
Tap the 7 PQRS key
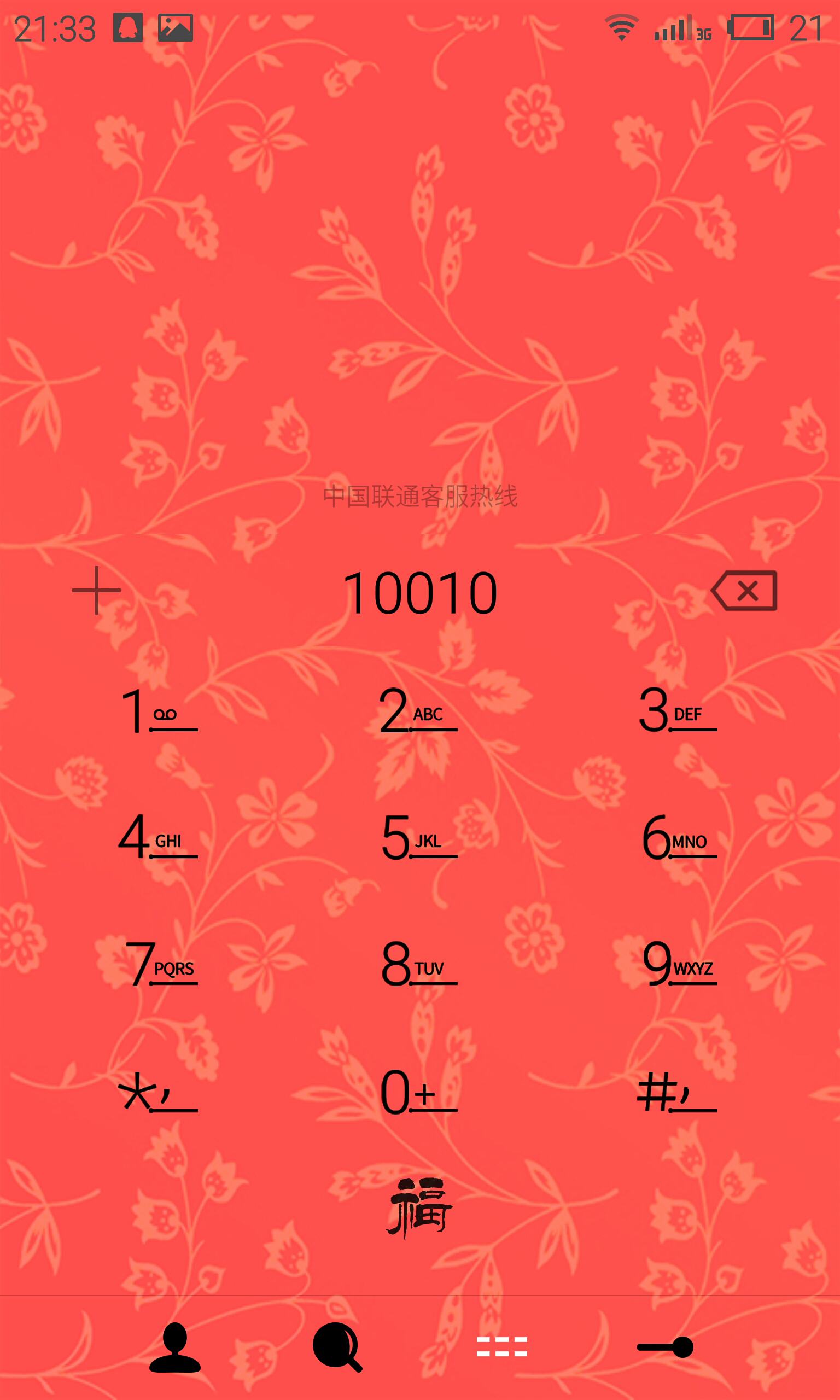pos(157,965)
